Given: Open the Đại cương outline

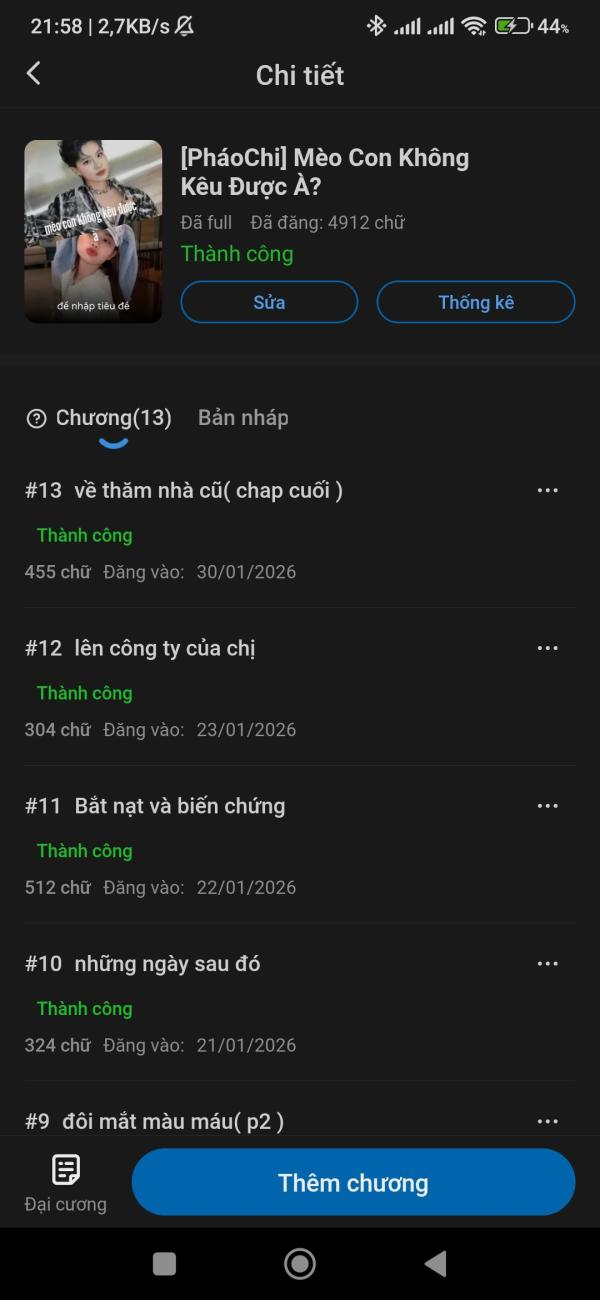Looking at the screenshot, I should 66,1182.
